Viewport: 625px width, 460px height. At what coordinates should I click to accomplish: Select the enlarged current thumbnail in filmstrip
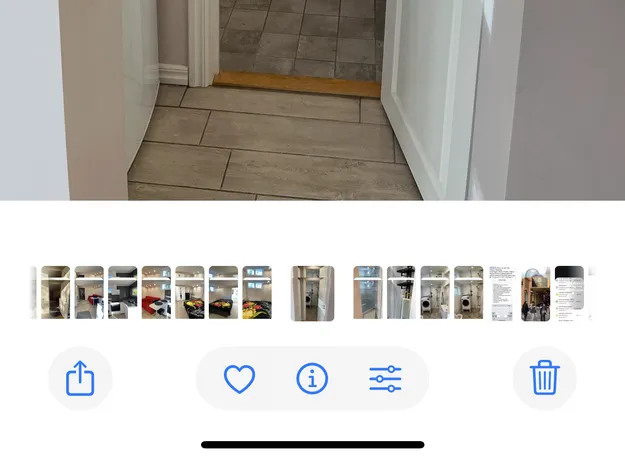[312, 293]
